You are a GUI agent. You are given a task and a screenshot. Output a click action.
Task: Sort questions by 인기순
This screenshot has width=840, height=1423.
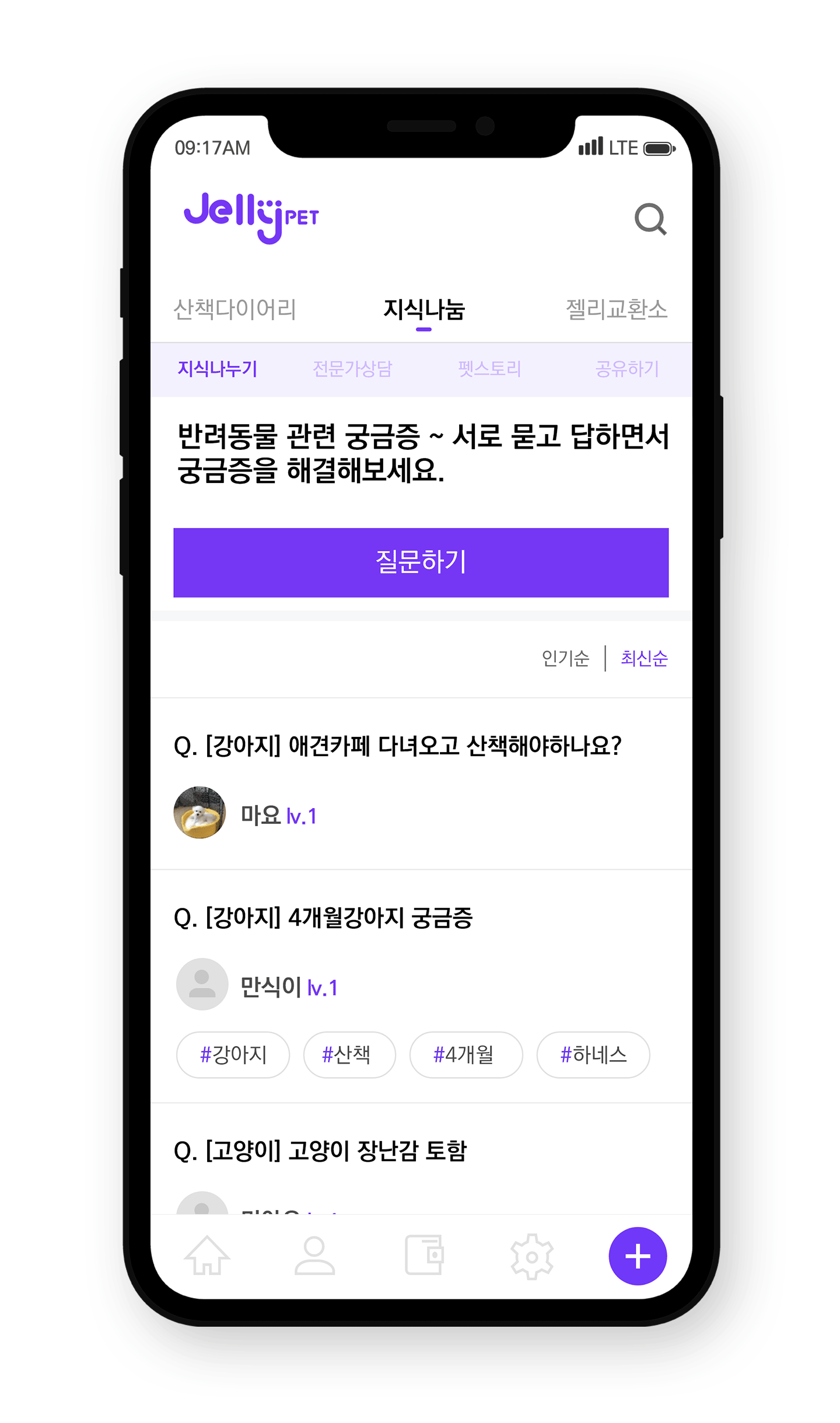coord(565,658)
